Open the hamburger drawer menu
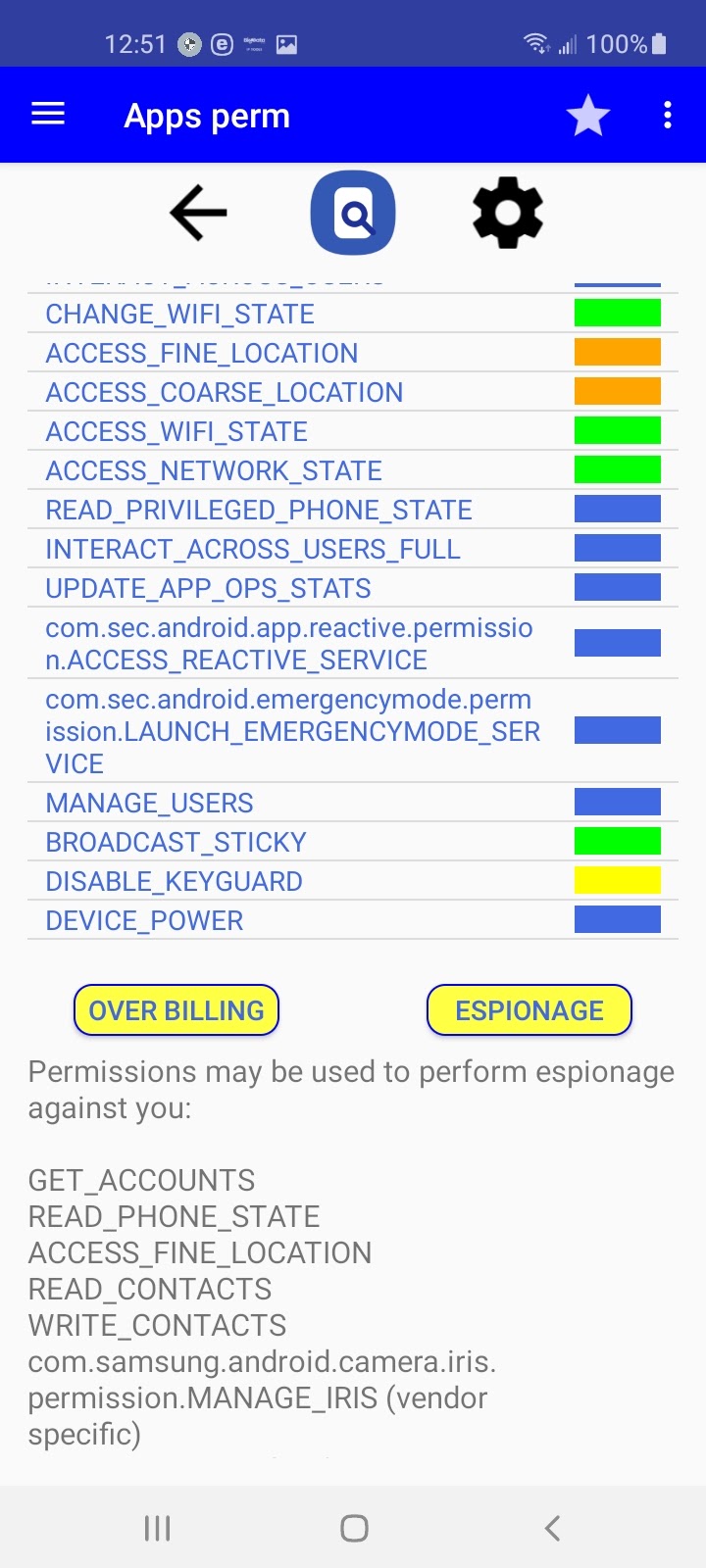The height and width of the screenshot is (1568, 706). (48, 115)
